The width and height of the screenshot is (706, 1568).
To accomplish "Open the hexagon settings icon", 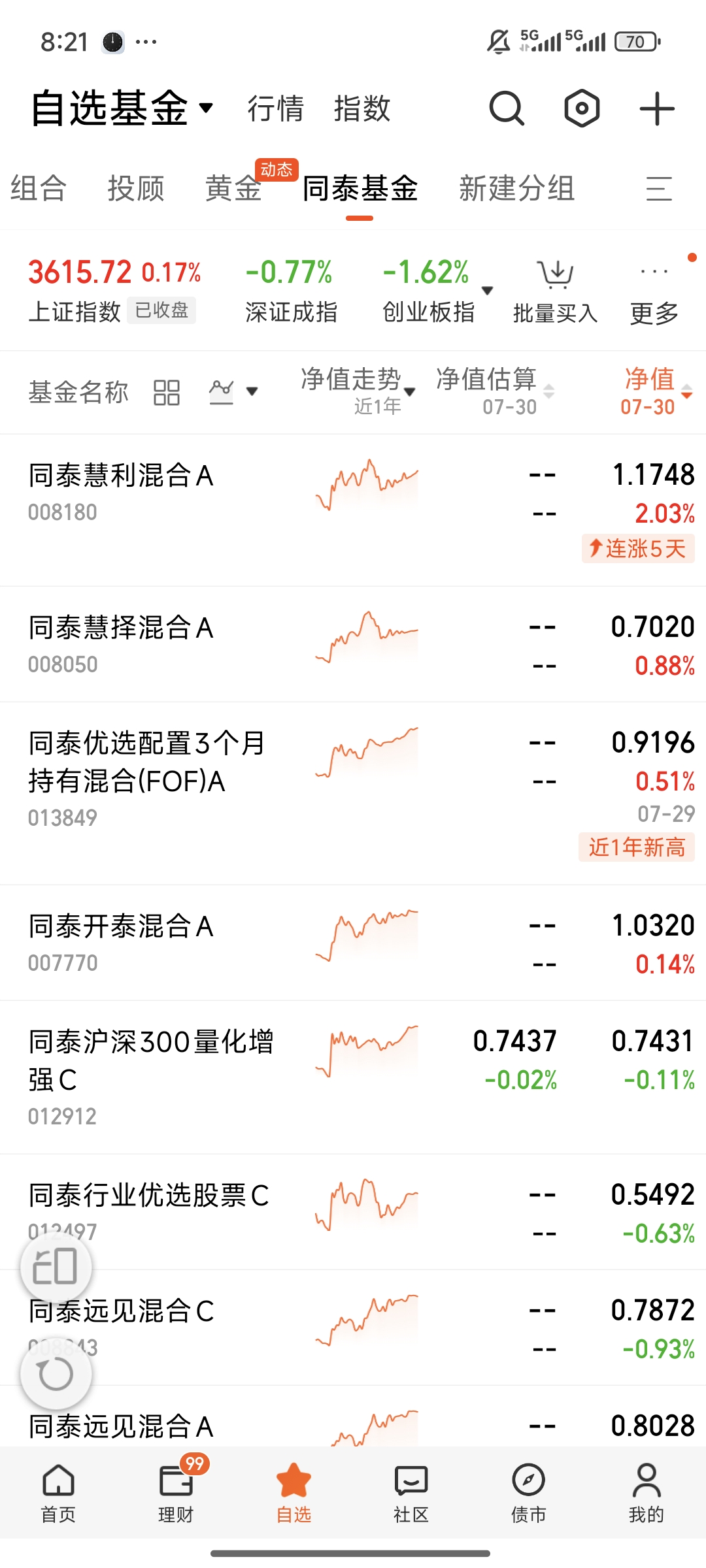I will tap(582, 108).
